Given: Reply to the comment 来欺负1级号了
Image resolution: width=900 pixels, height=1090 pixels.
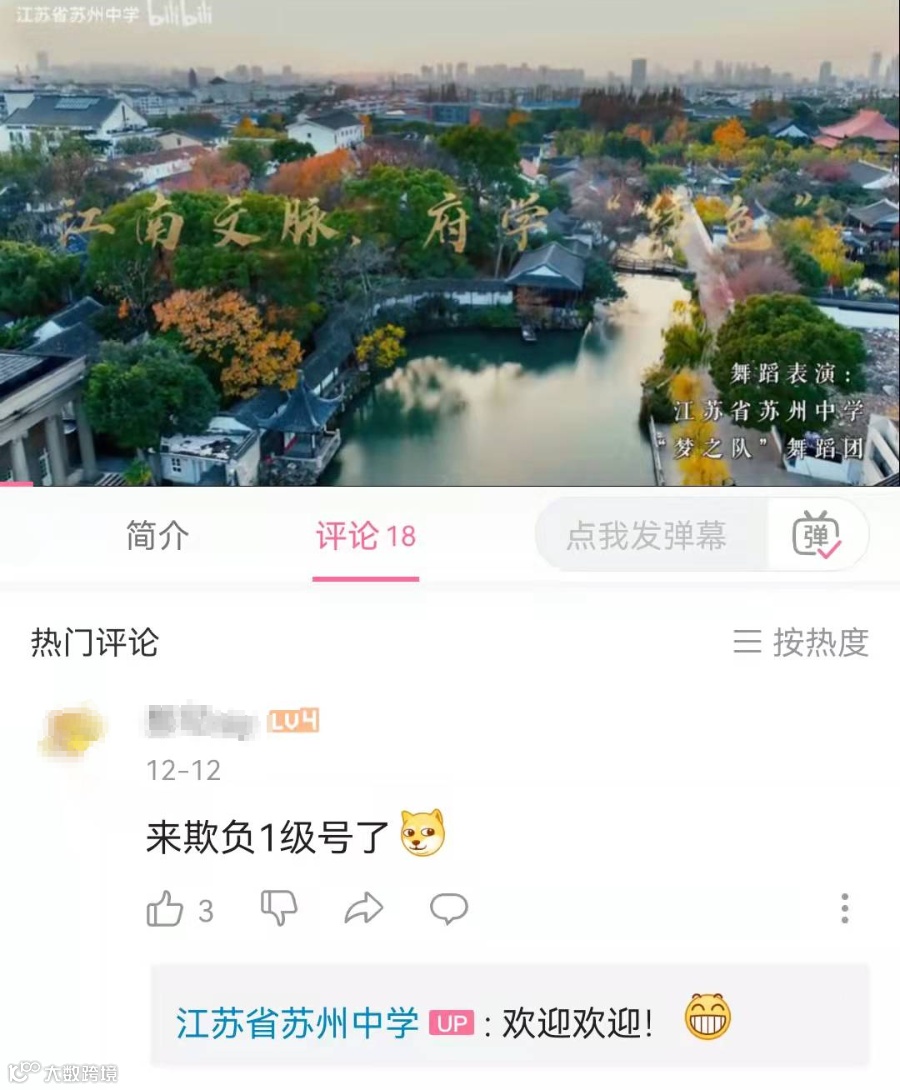Looking at the screenshot, I should pyautogui.click(x=449, y=909).
